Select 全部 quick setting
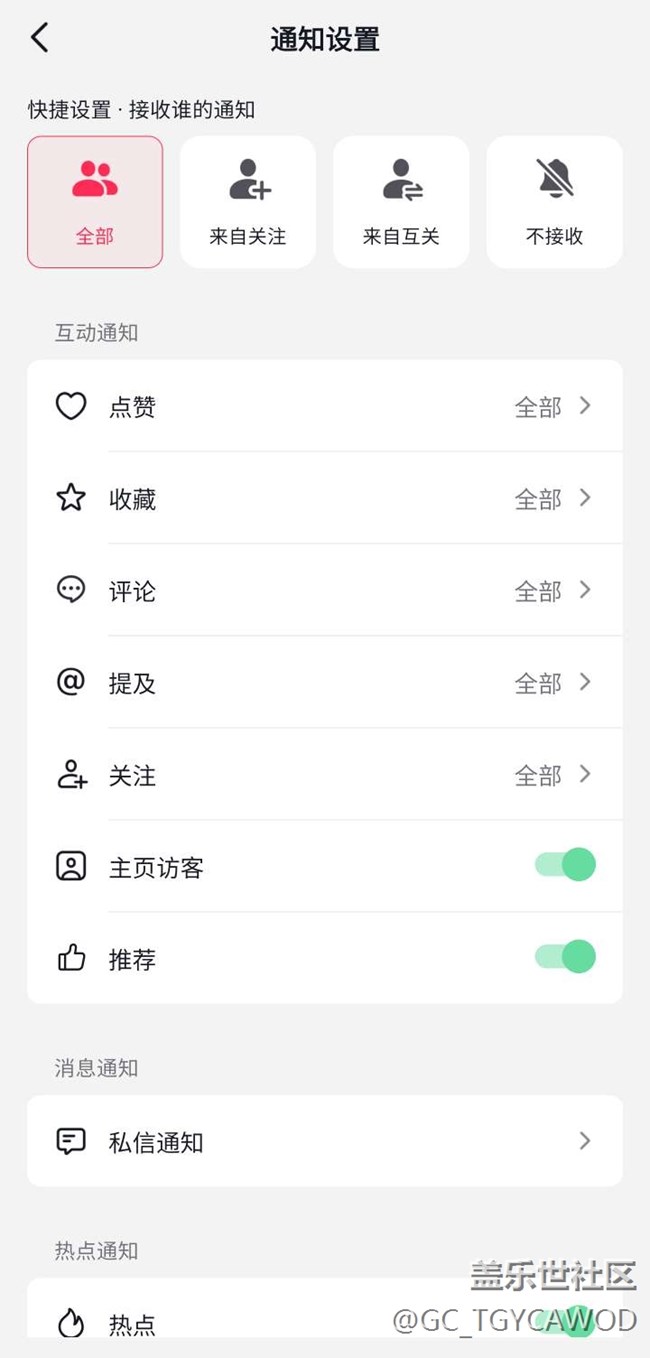The width and height of the screenshot is (650, 1358). tap(95, 202)
